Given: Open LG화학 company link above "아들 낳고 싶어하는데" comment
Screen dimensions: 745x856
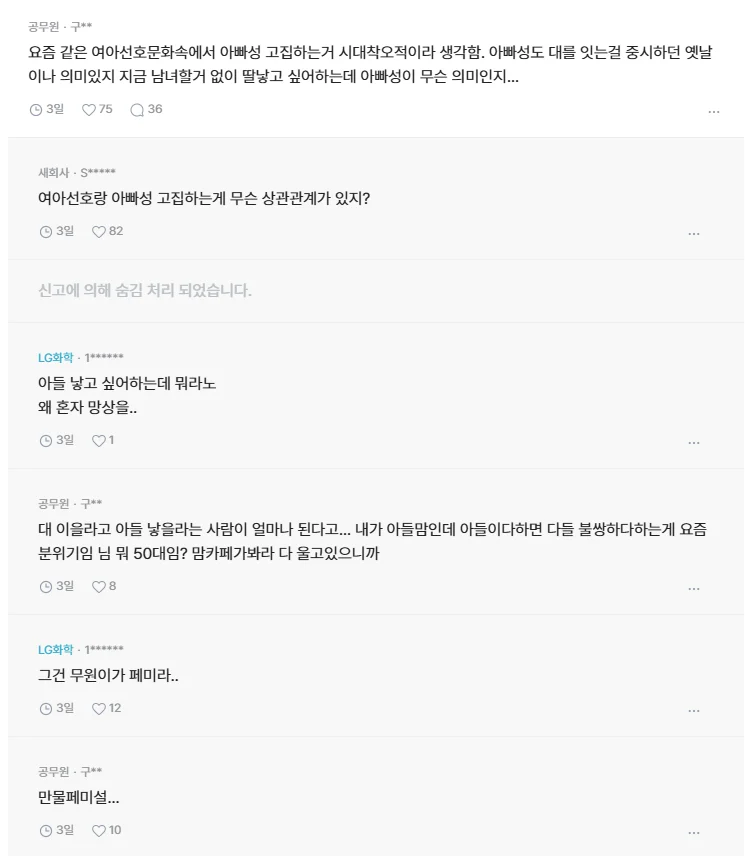Looking at the screenshot, I should point(56,357).
